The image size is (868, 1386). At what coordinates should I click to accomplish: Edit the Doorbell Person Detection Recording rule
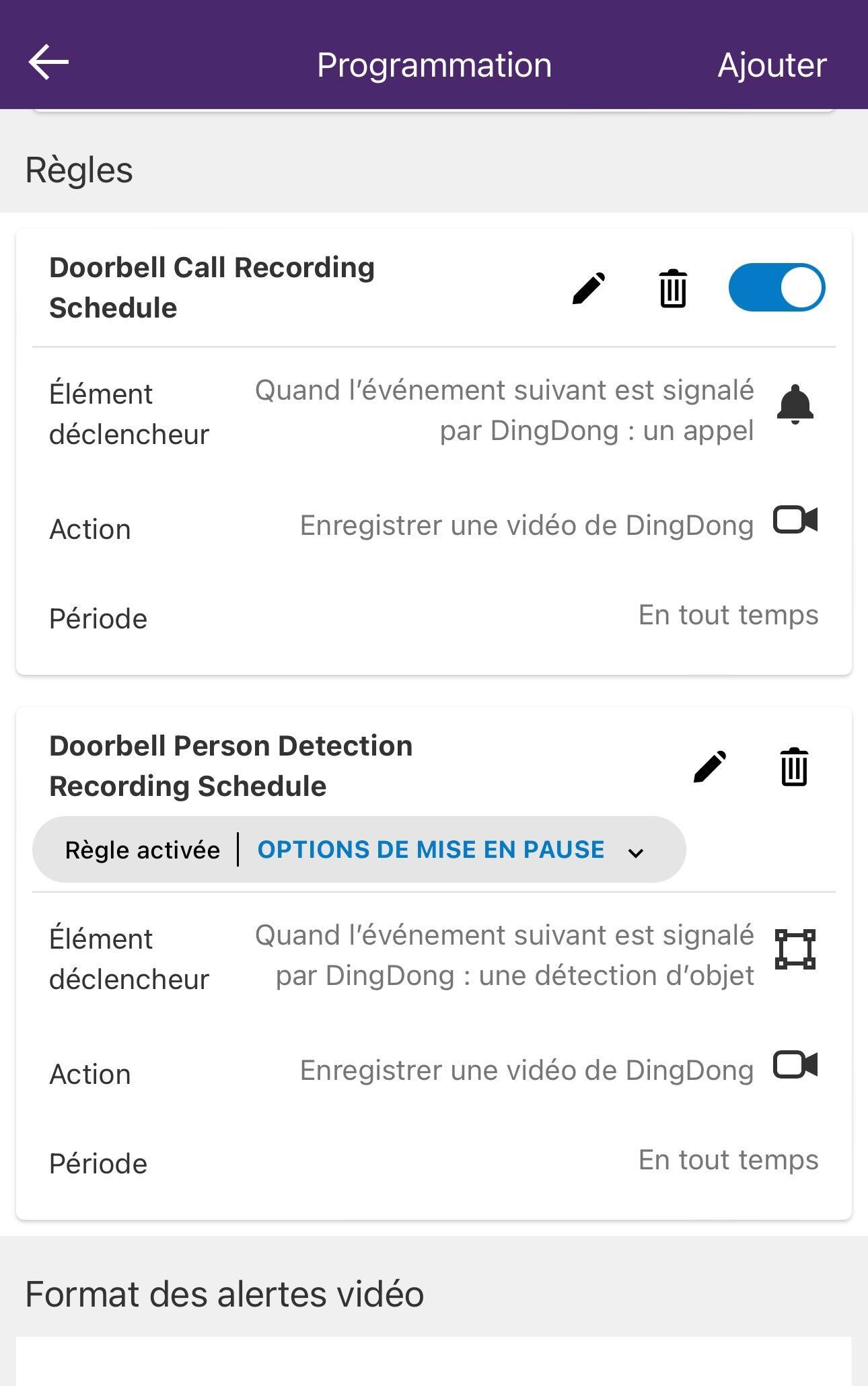710,767
